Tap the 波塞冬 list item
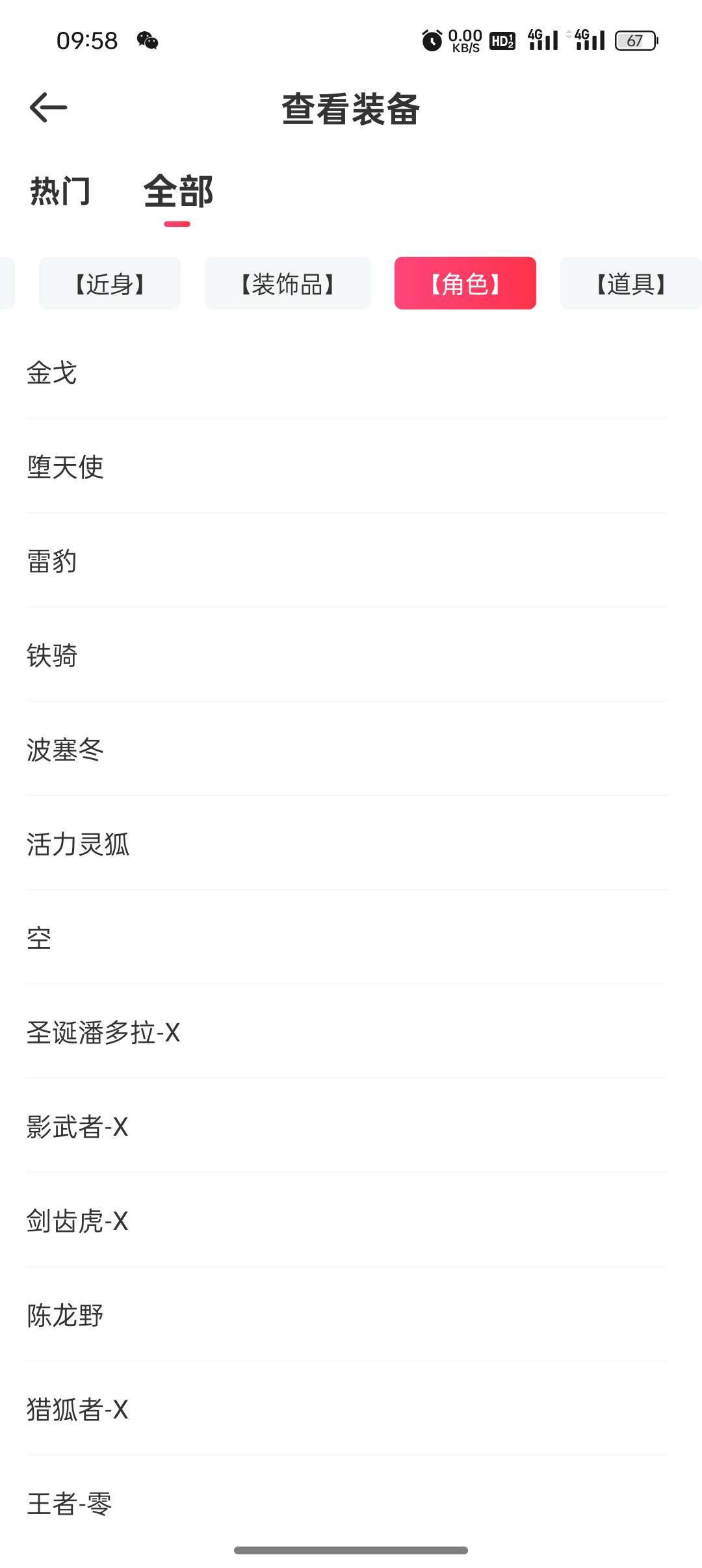 [65, 750]
